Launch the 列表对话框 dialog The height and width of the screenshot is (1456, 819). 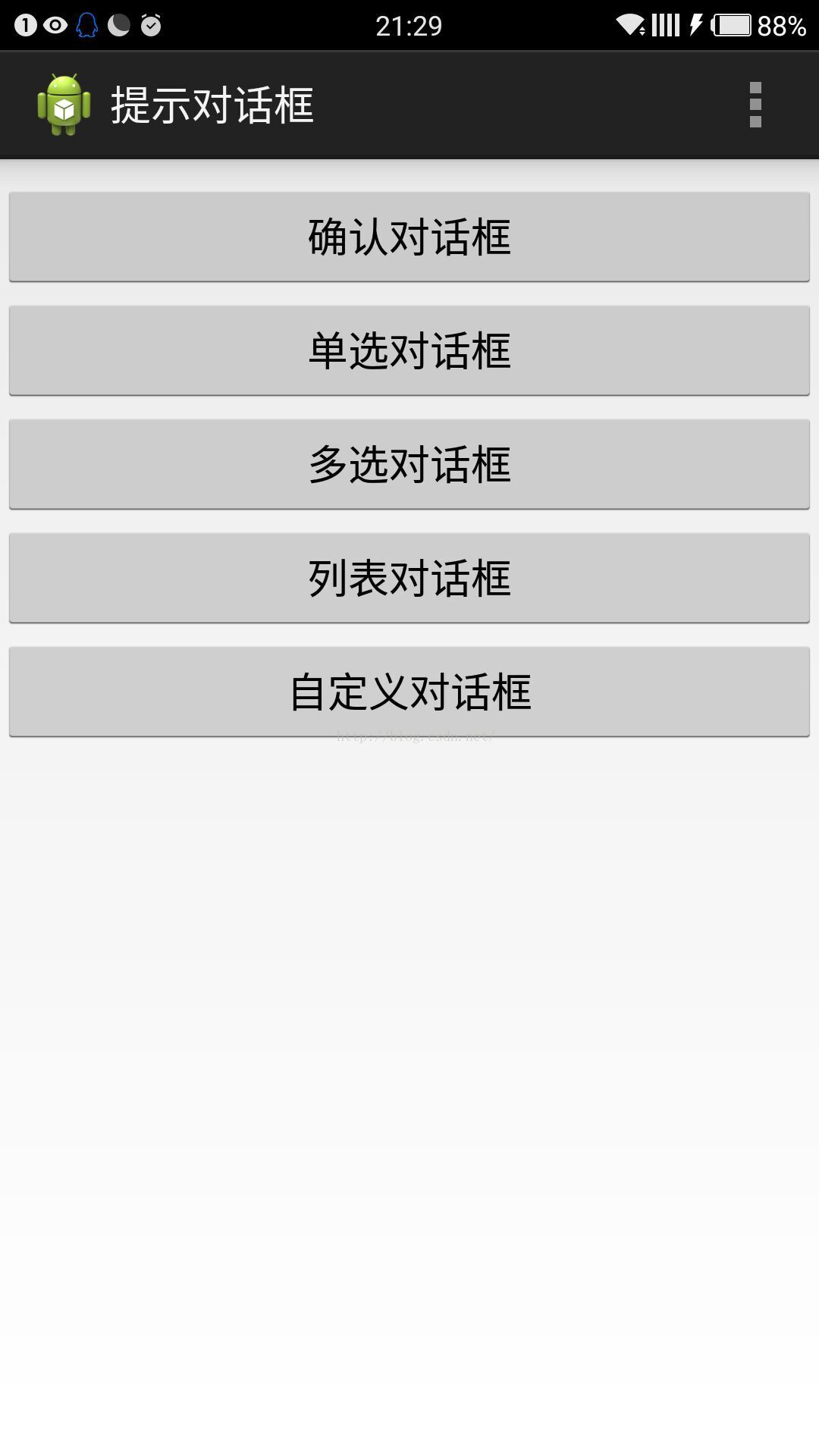coord(409,578)
